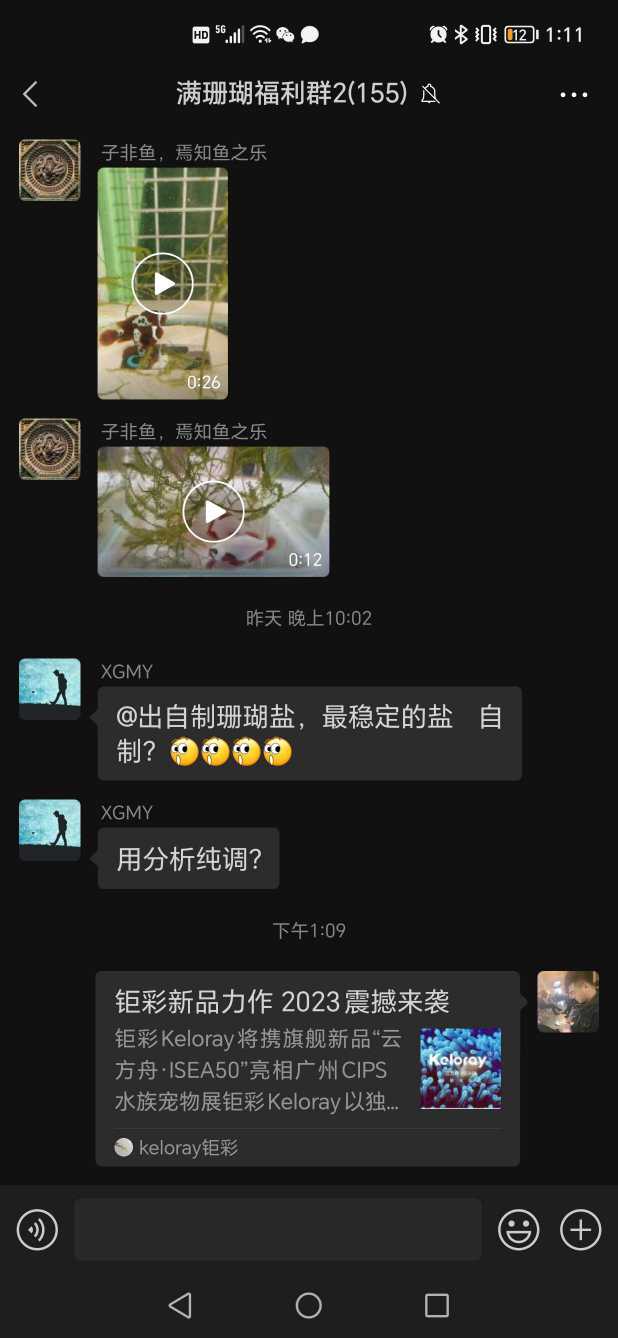View my own avatar beside the article

567,1001
